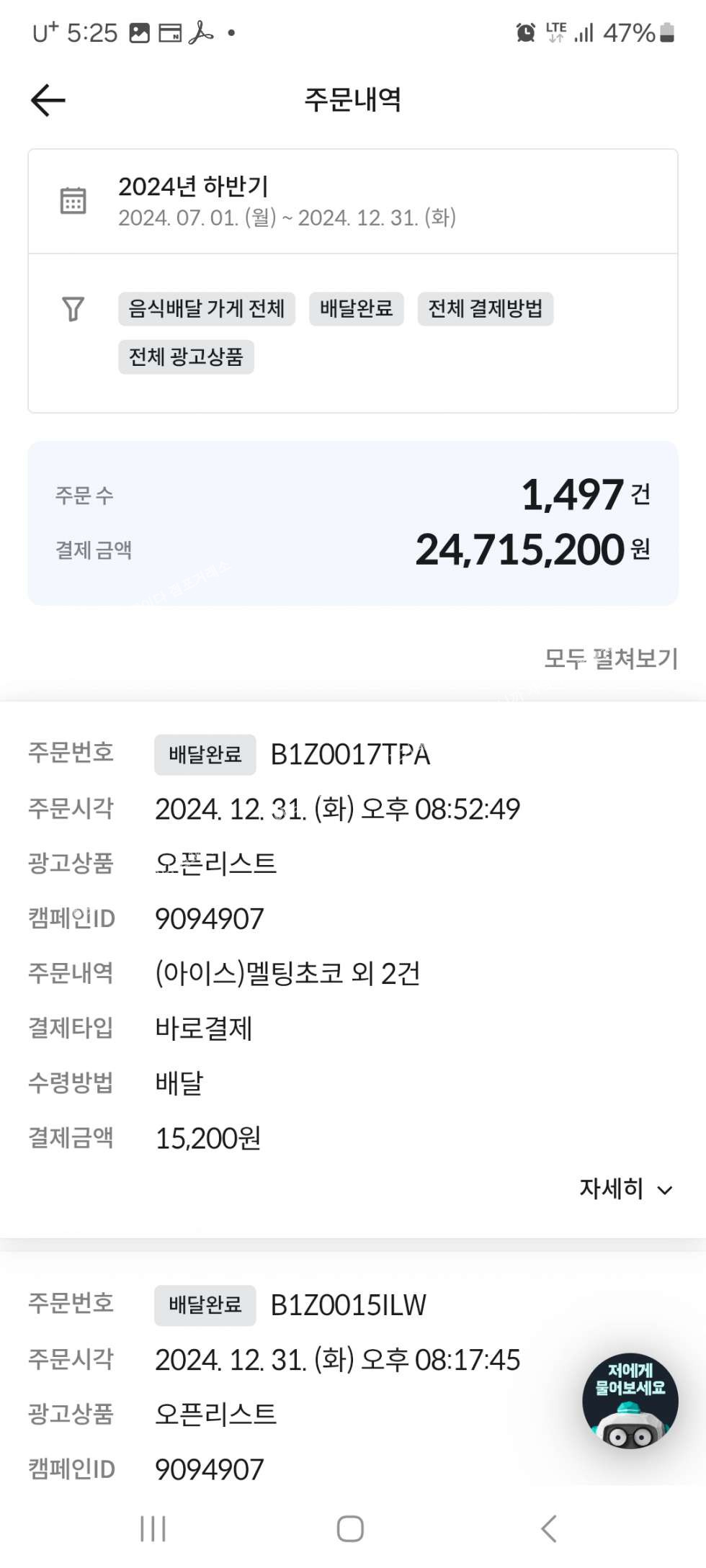Tap the 음식배달 가게 전체 filter chip

[x=207, y=309]
